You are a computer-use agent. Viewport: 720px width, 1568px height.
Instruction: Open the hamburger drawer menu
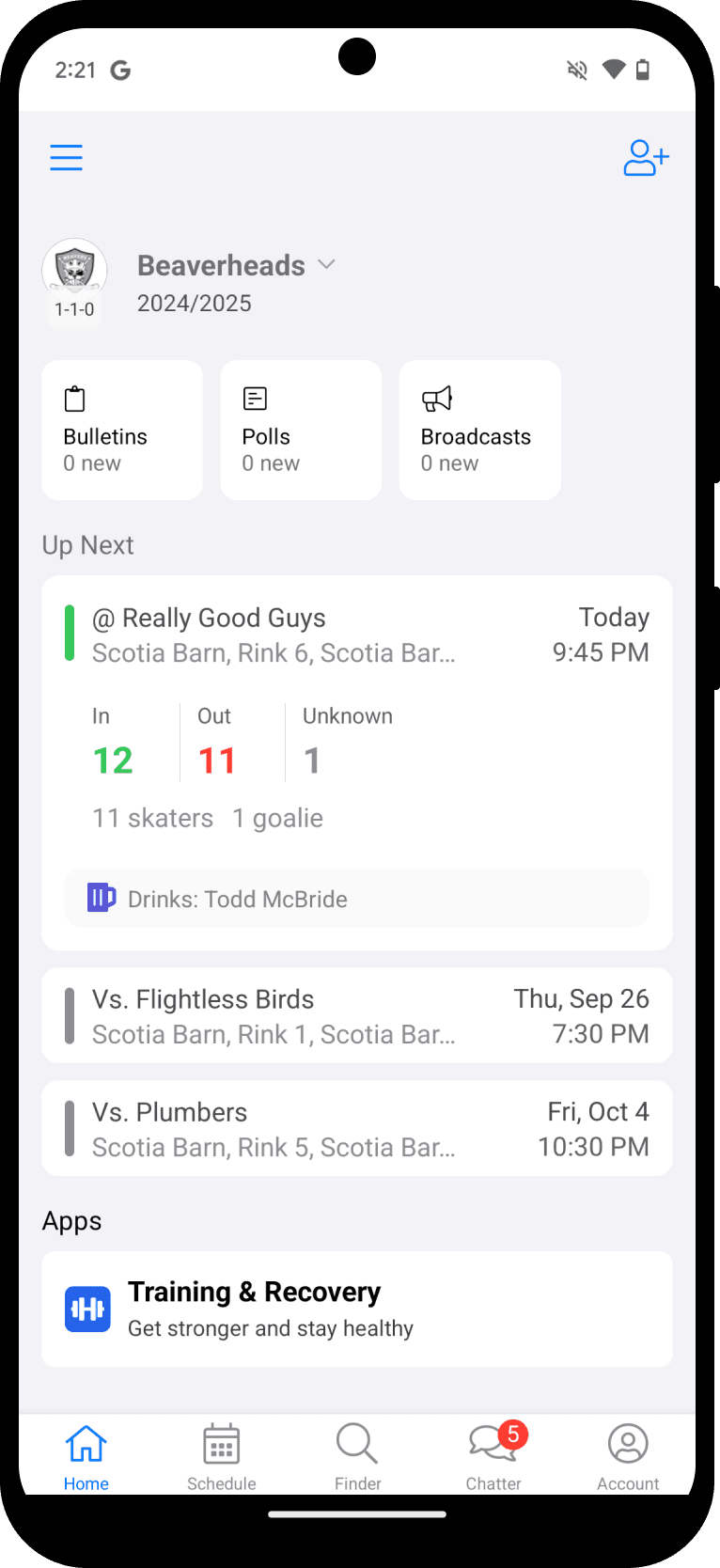66,157
